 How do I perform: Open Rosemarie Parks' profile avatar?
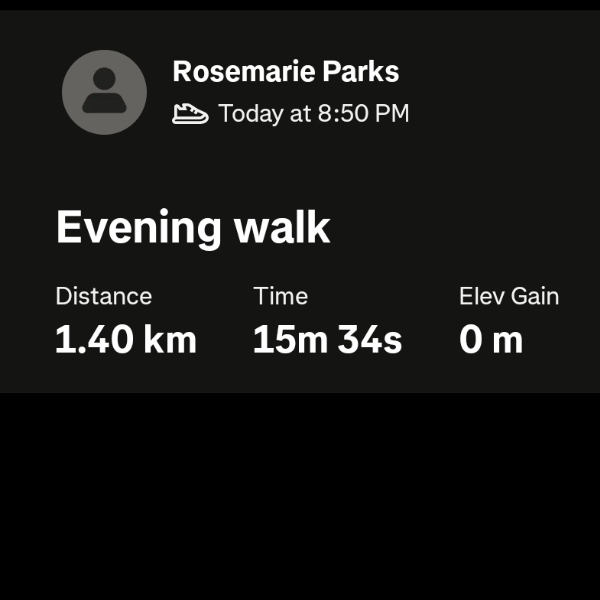104,92
